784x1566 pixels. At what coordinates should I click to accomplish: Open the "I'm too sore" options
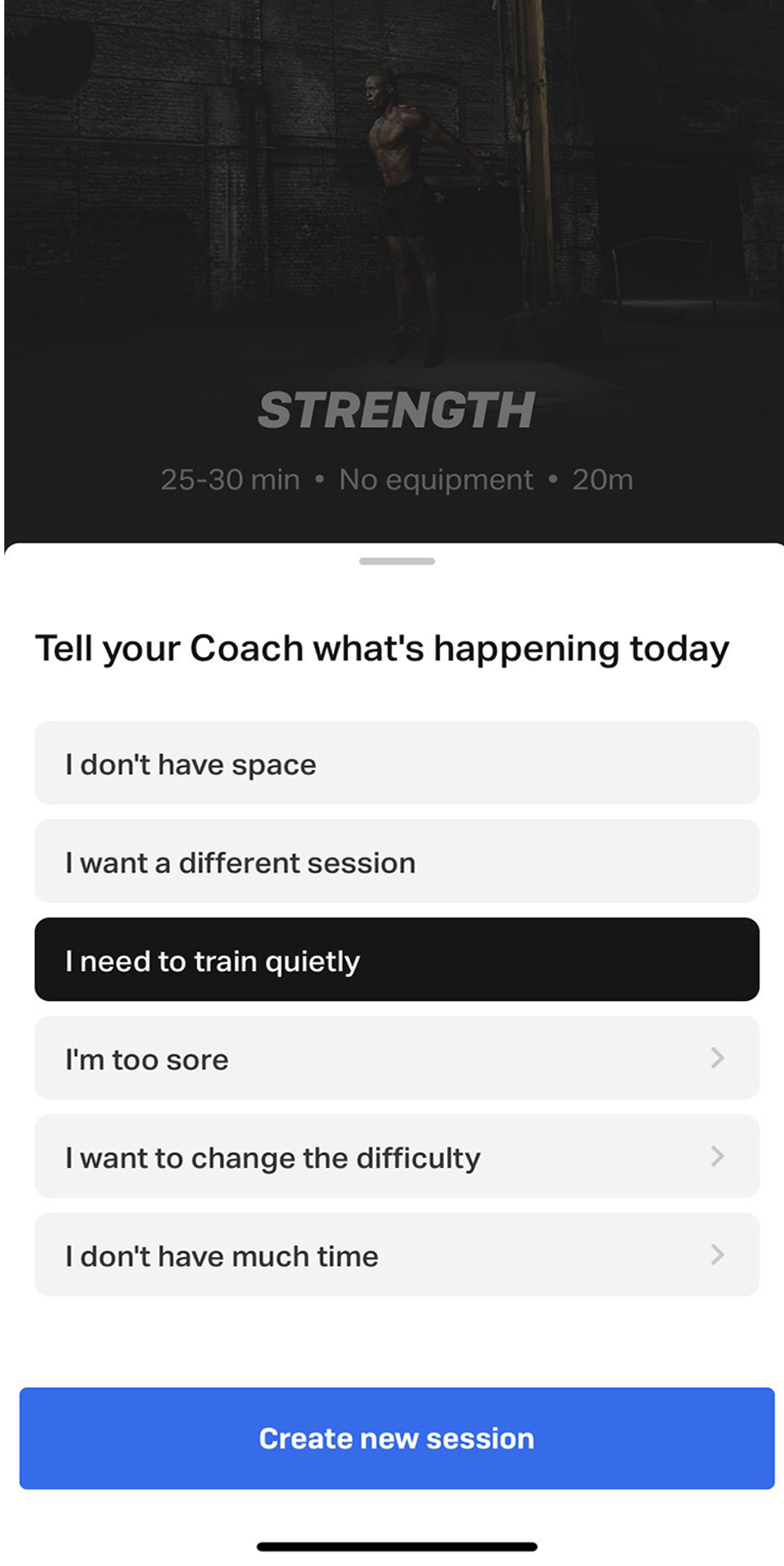click(396, 1058)
